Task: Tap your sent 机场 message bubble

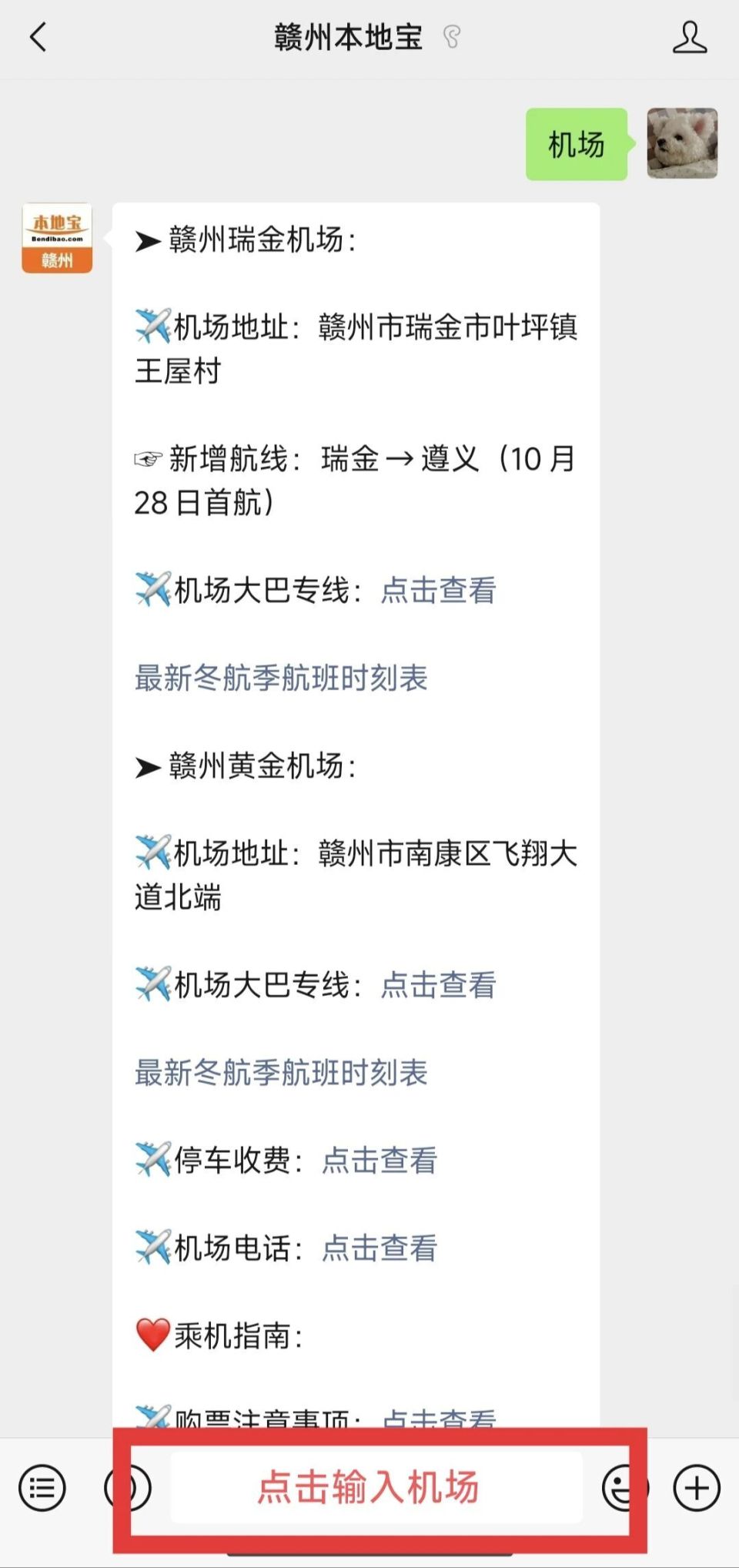Action: click(x=575, y=145)
